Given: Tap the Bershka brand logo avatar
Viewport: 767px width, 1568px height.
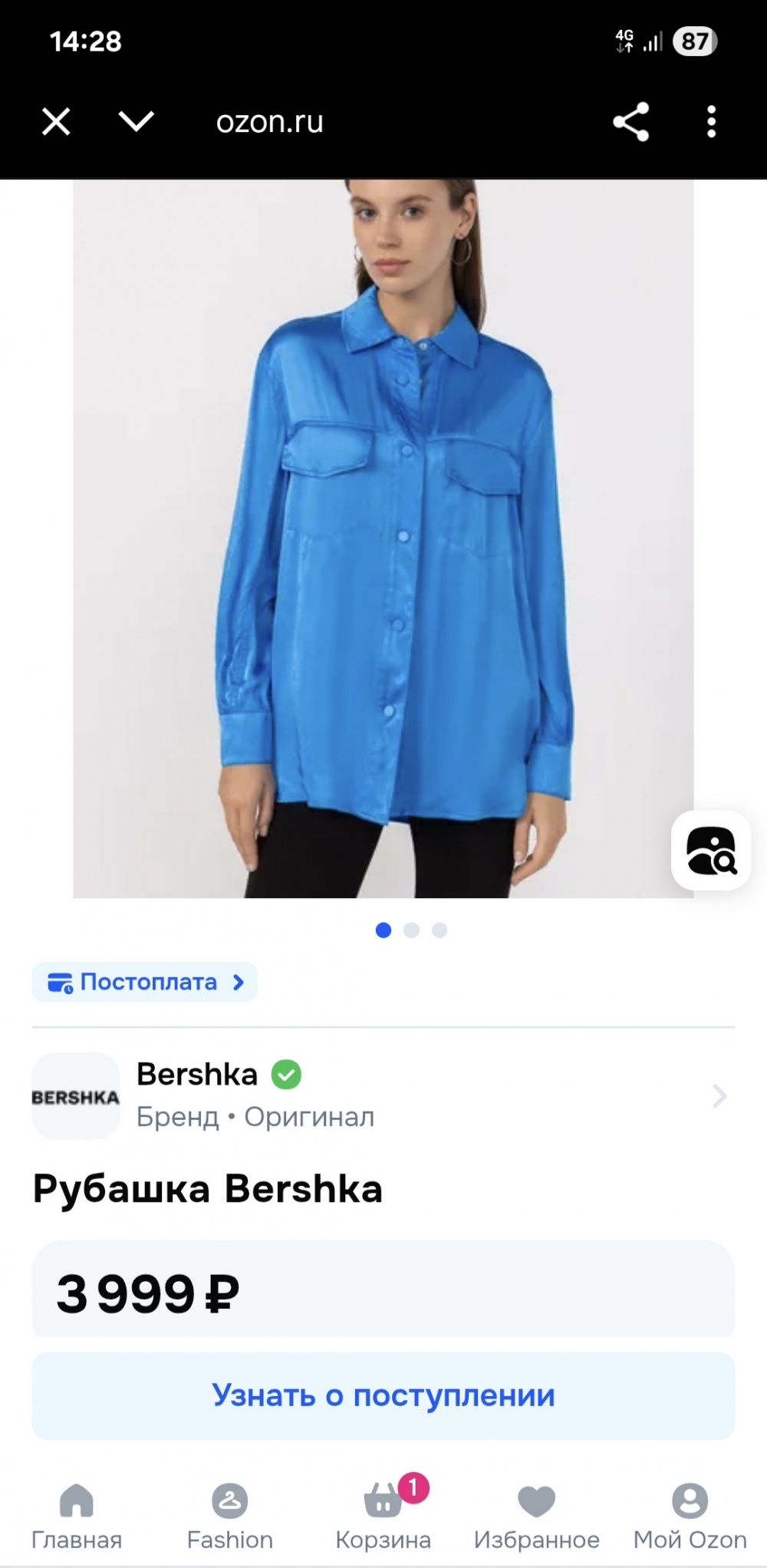Looking at the screenshot, I should [75, 1096].
